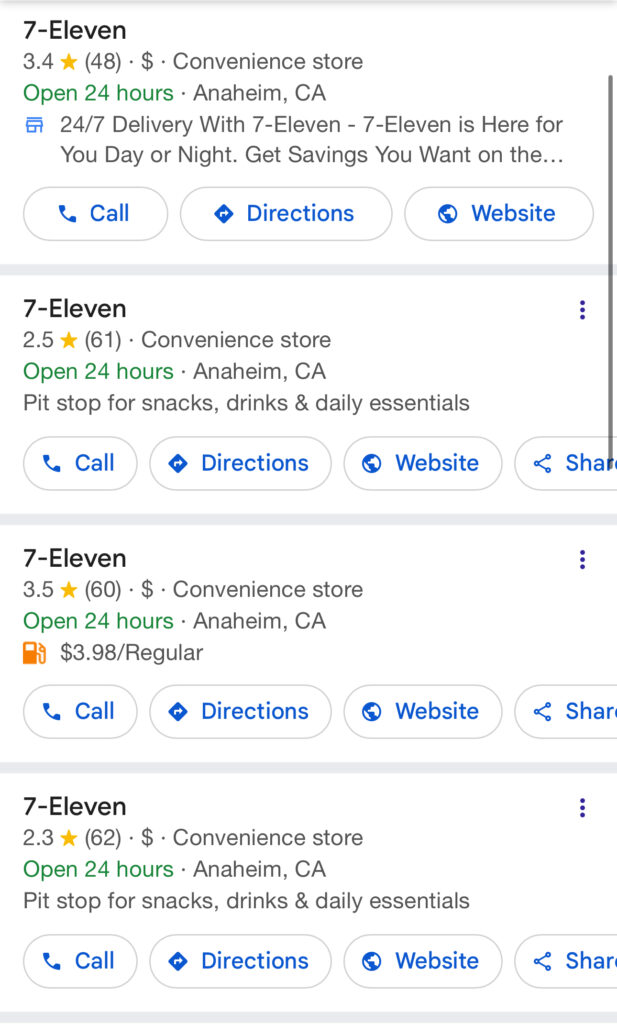
Task: Open the 7-Eleven listing with 24/7 Delivery
Action: pyautogui.click(x=75, y=30)
